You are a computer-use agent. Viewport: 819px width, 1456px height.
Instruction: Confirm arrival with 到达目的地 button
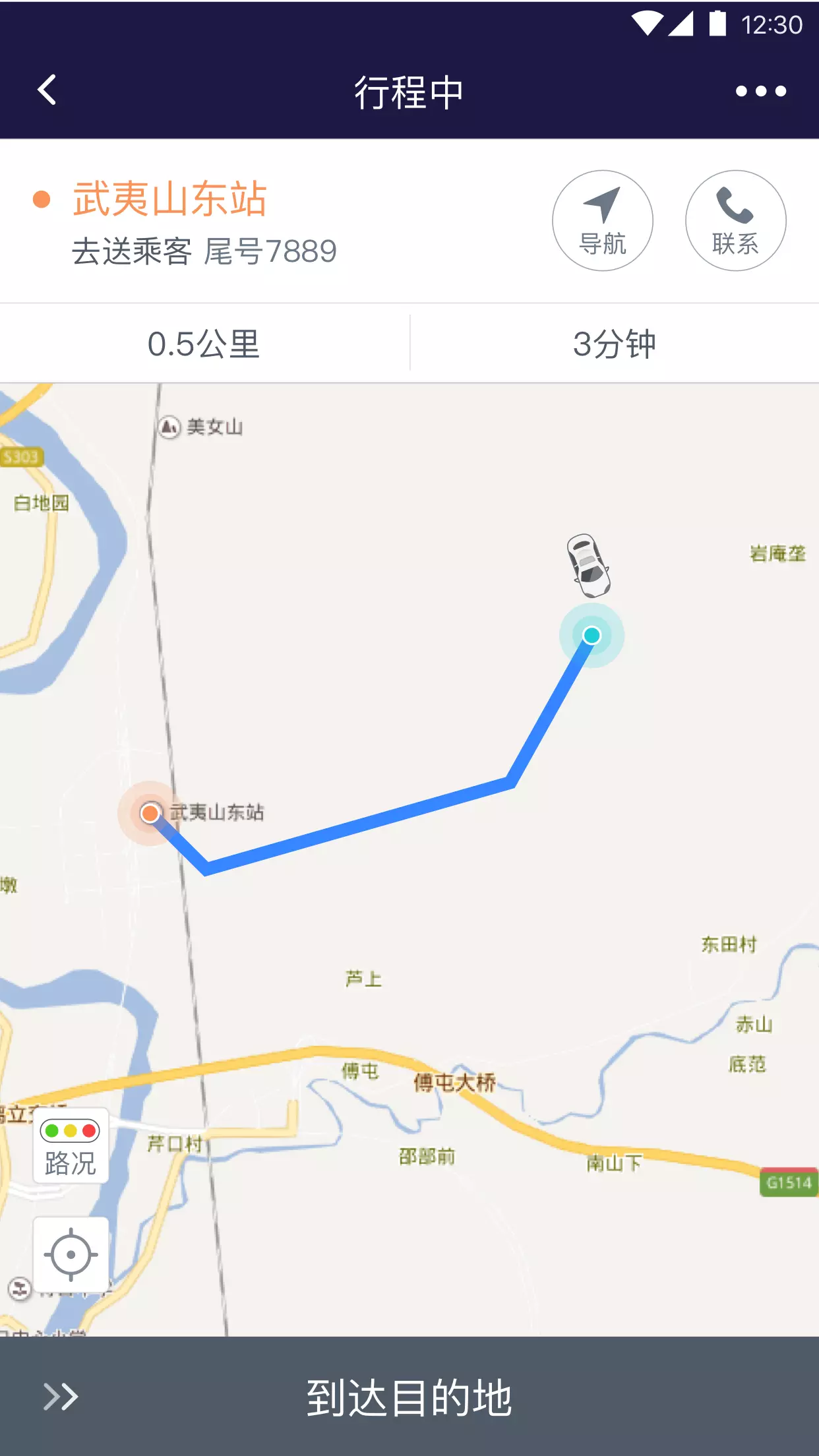(409, 1397)
